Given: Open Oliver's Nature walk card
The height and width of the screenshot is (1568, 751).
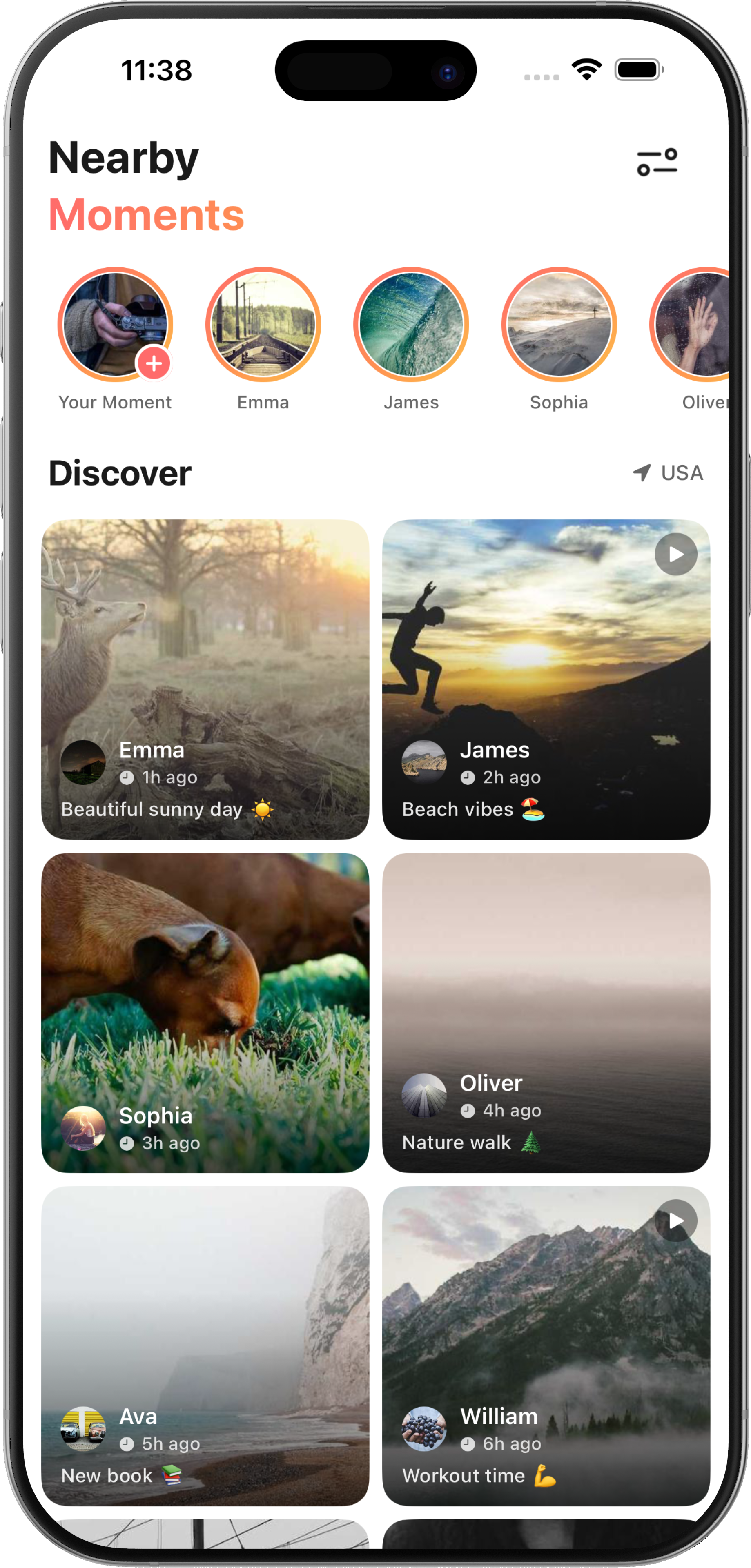Looking at the screenshot, I should (x=546, y=1012).
